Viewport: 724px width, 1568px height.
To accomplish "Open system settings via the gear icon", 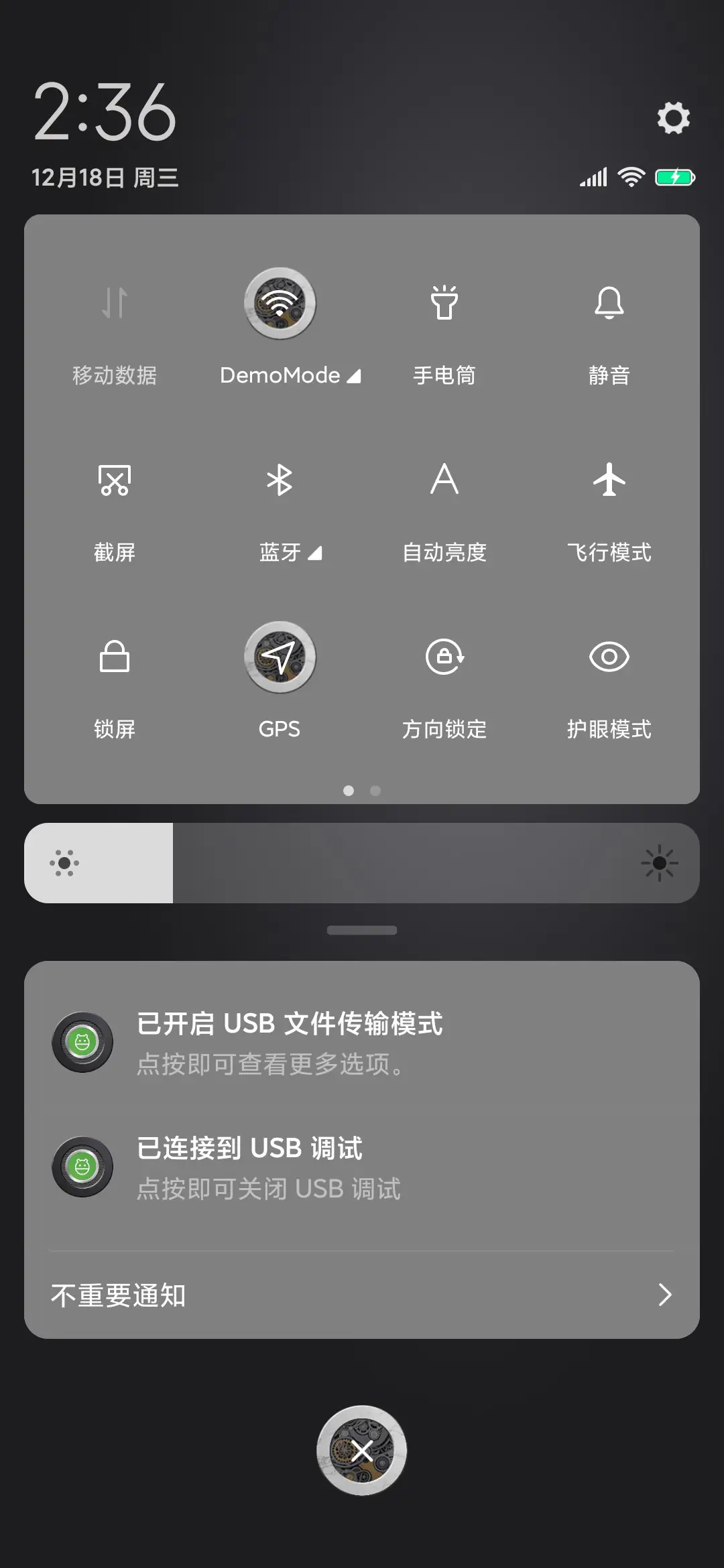I will [674, 118].
